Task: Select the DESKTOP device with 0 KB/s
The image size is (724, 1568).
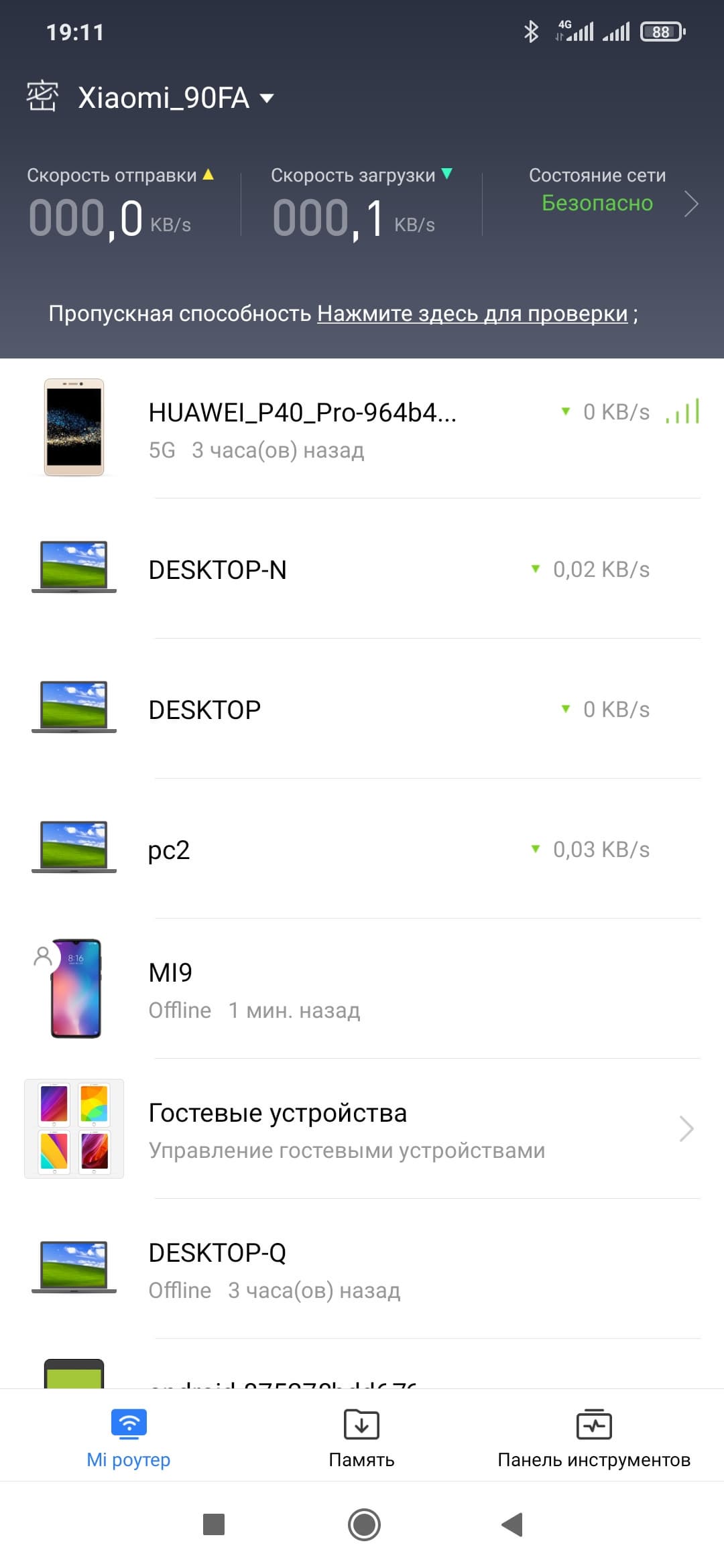Action: click(362, 710)
